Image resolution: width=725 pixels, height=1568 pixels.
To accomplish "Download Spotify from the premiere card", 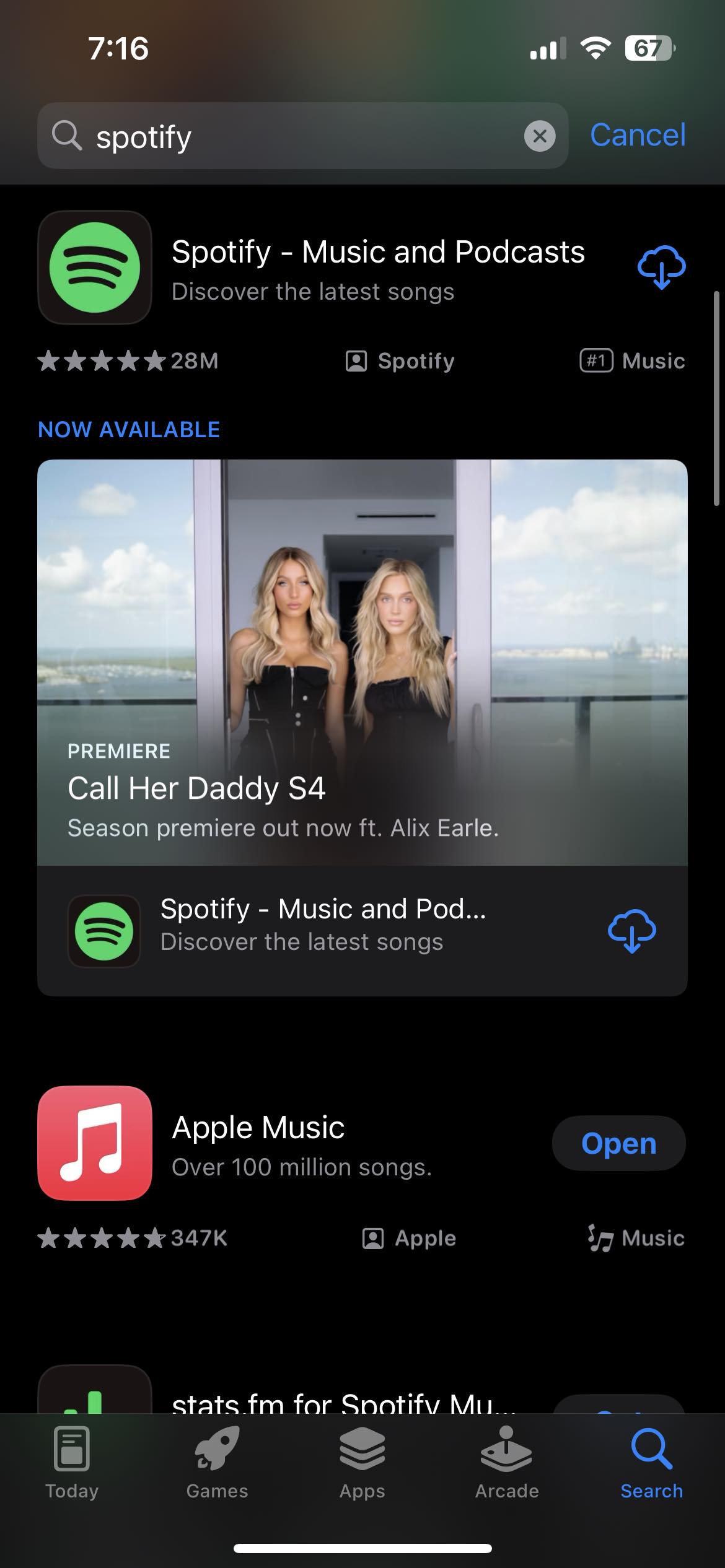I will pos(631,931).
